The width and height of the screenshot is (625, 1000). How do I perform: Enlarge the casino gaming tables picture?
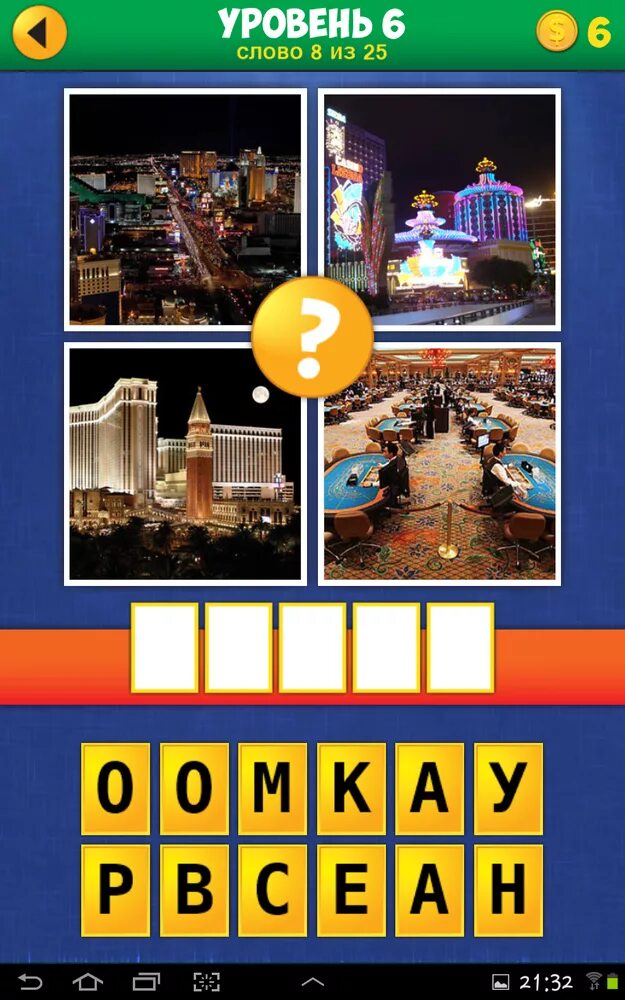439,464
